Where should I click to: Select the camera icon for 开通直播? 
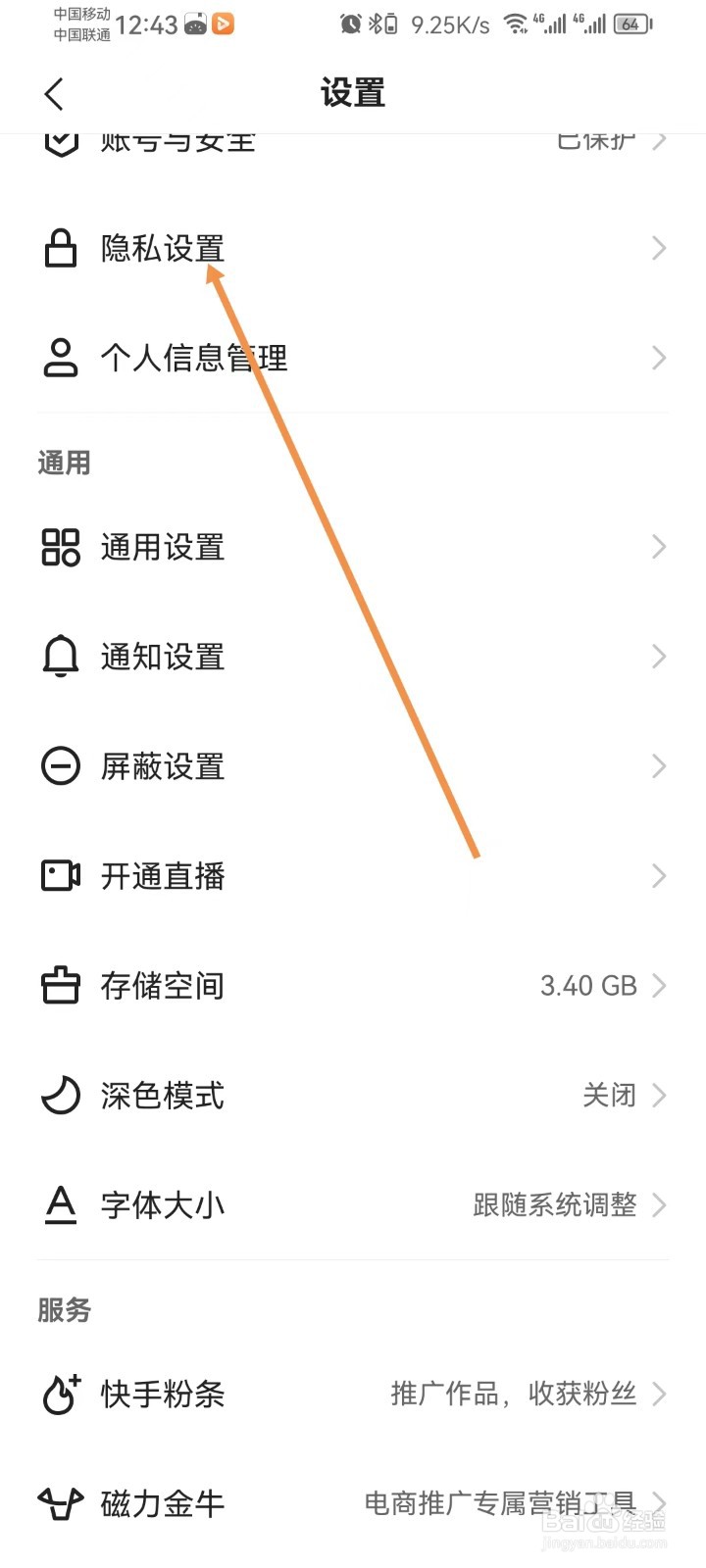pyautogui.click(x=61, y=875)
